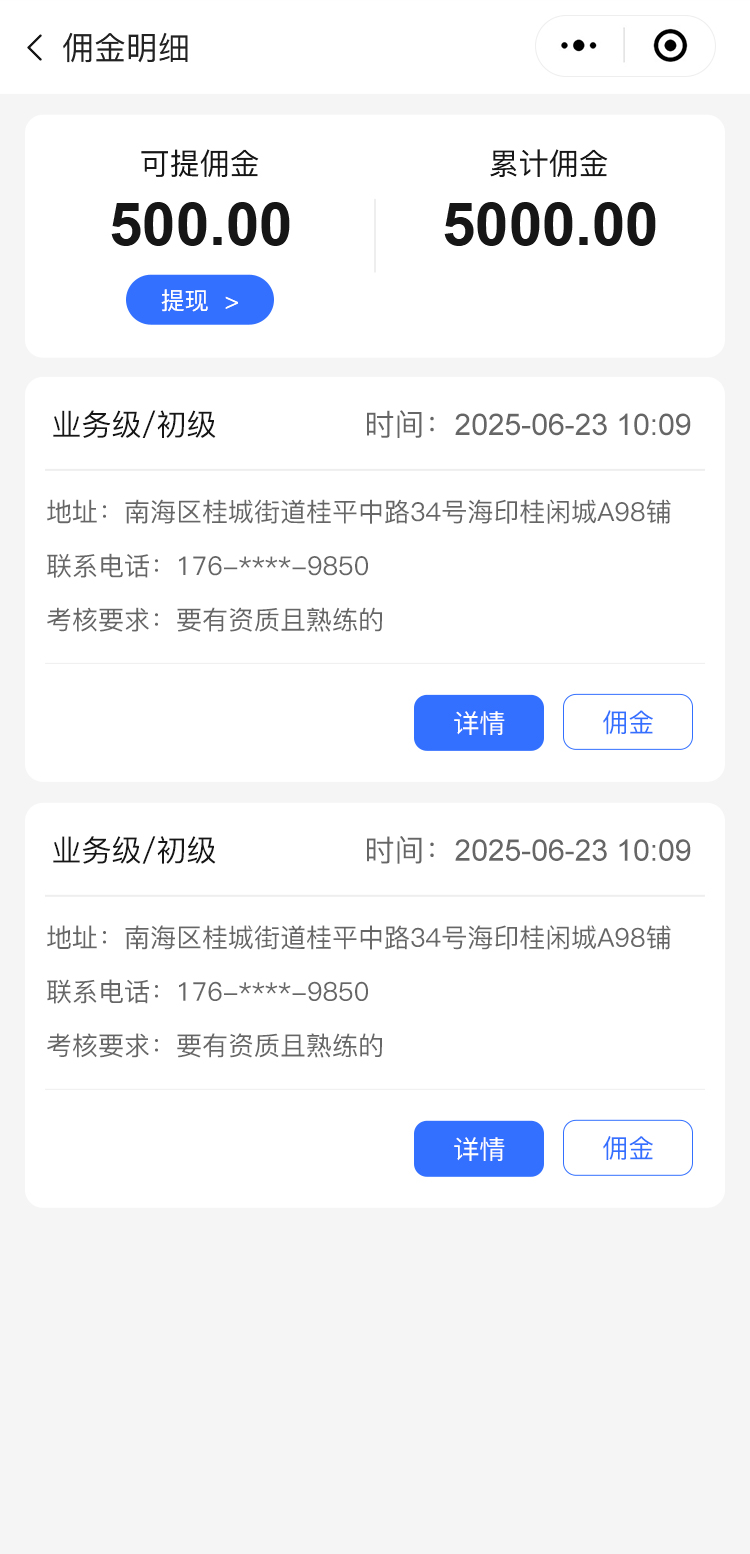
Task: Tap 佣金 on the first 业务级/初级 record
Action: tap(628, 722)
